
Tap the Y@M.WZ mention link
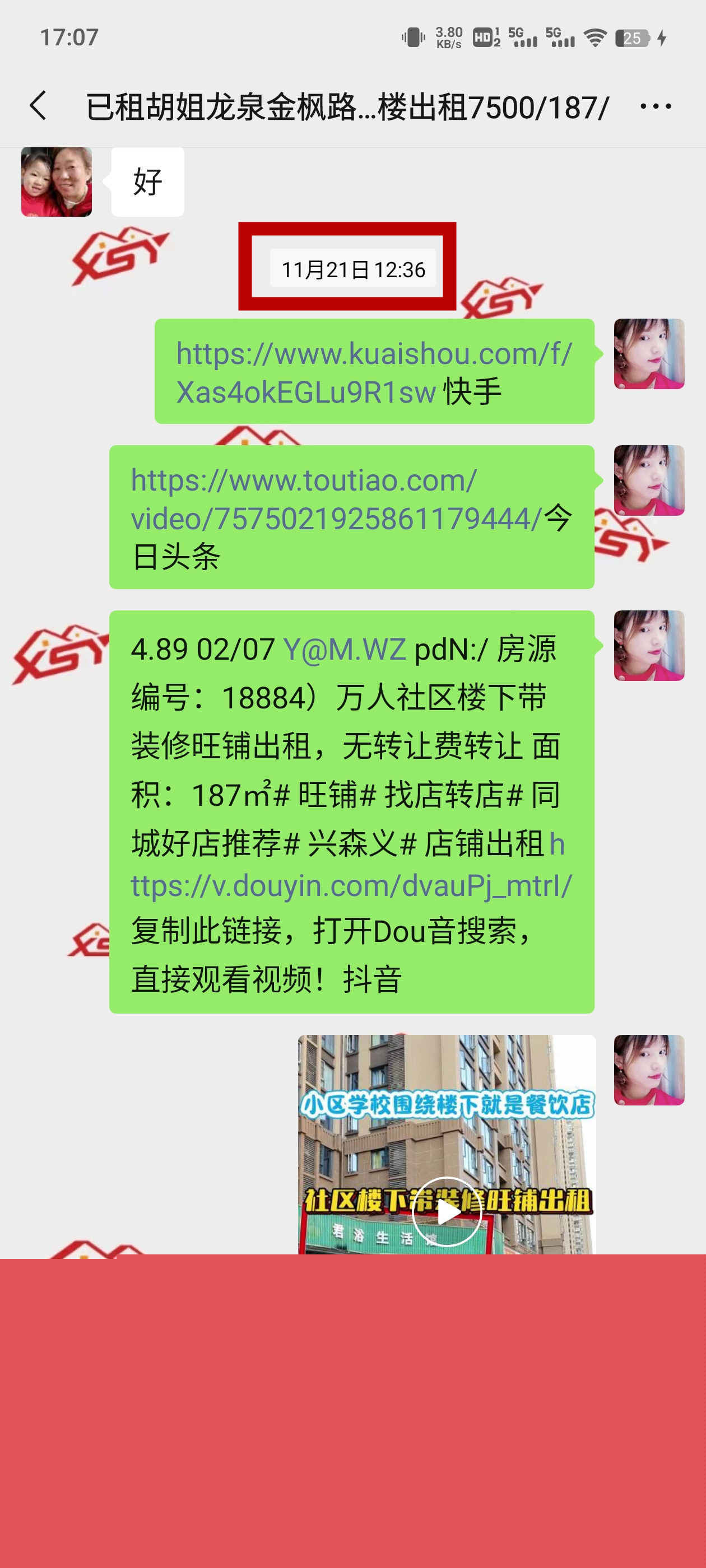click(345, 649)
